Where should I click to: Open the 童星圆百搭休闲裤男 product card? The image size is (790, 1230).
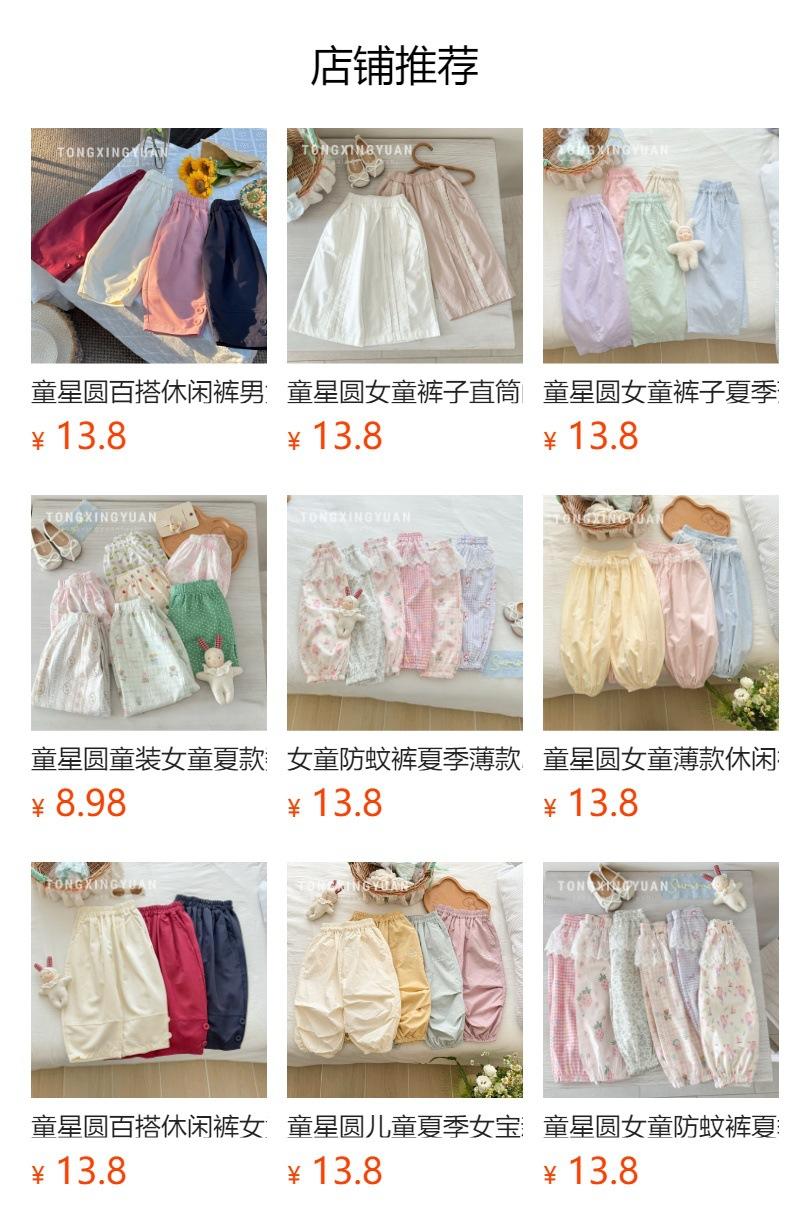149,290
